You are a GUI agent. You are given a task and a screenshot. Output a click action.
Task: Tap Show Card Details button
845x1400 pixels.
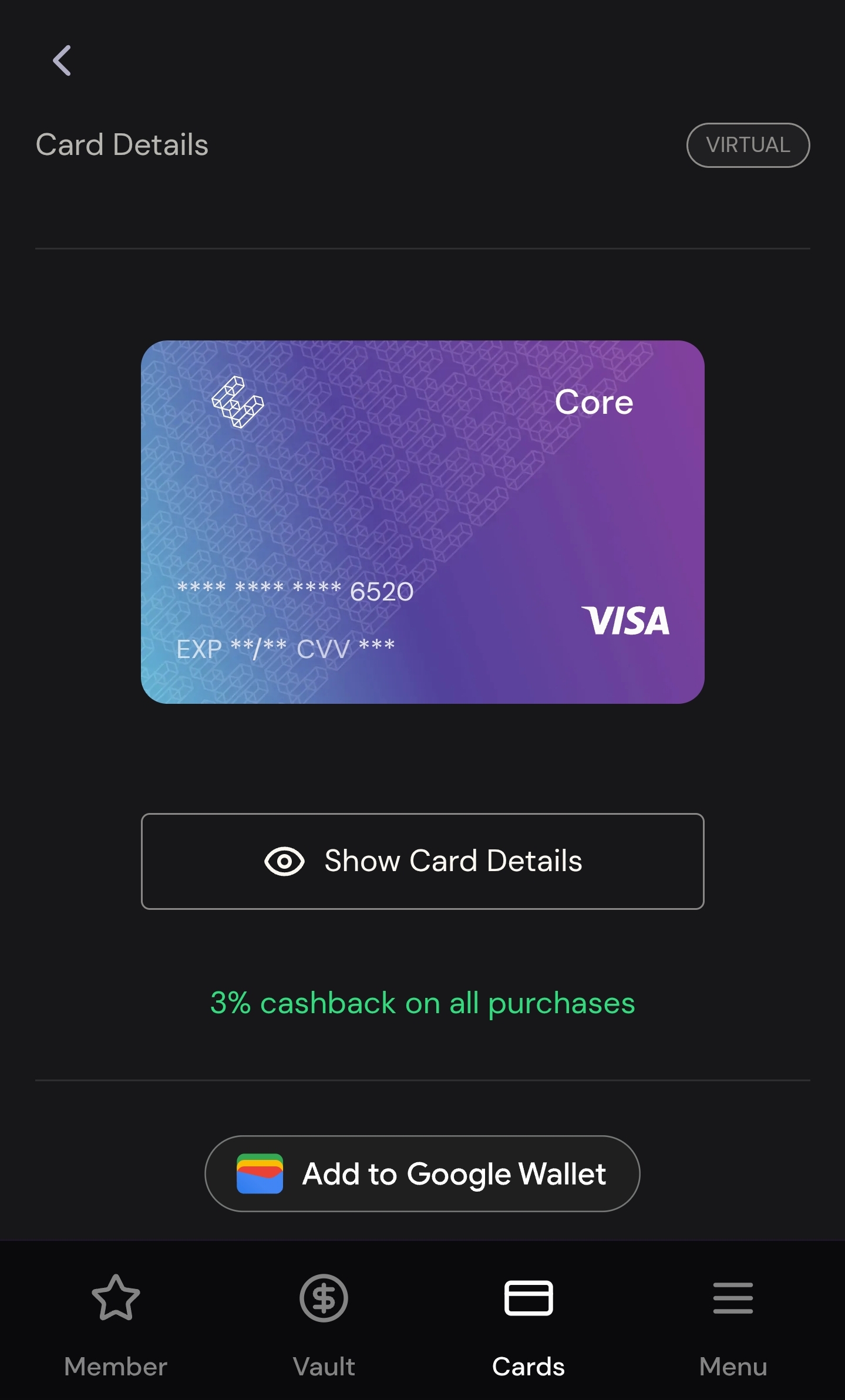click(x=422, y=861)
